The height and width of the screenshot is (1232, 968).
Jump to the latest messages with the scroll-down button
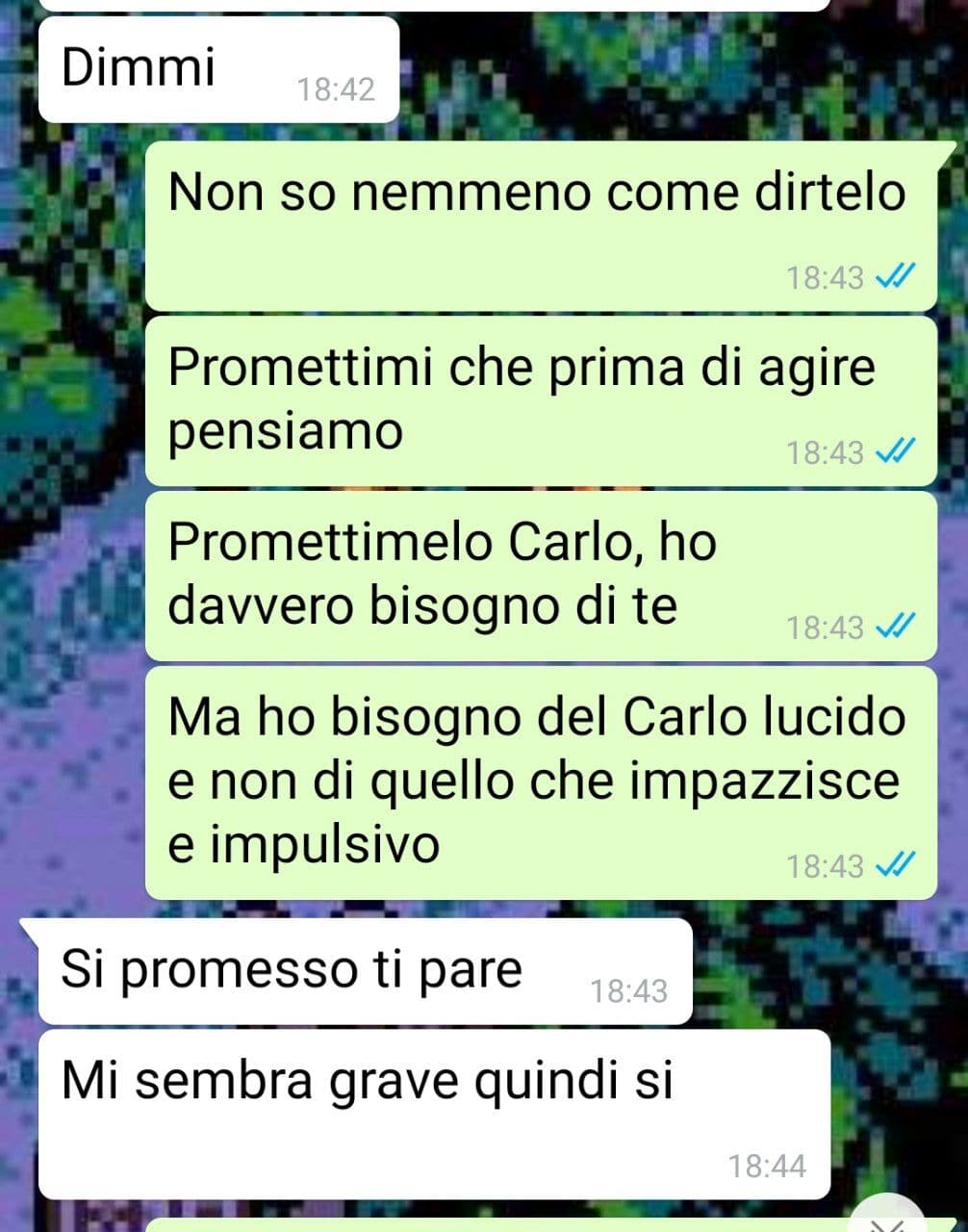[886, 1219]
